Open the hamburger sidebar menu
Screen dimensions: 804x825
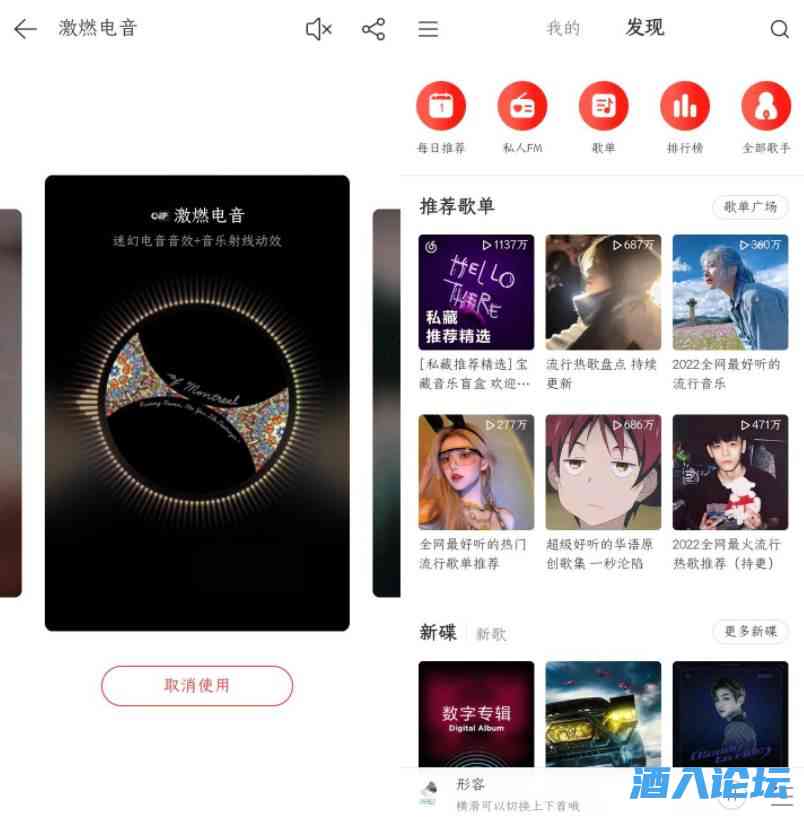428,28
